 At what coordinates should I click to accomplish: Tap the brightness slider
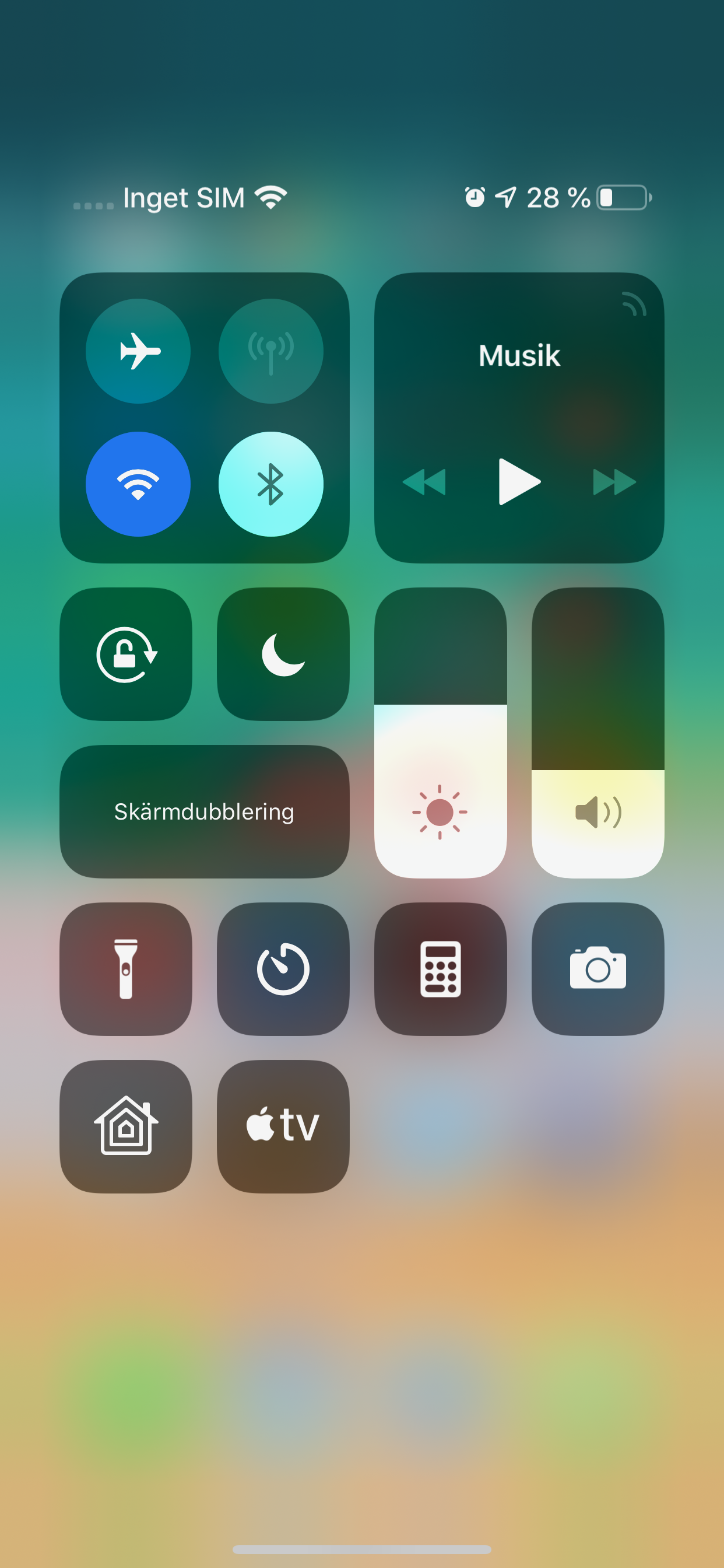tap(440, 733)
